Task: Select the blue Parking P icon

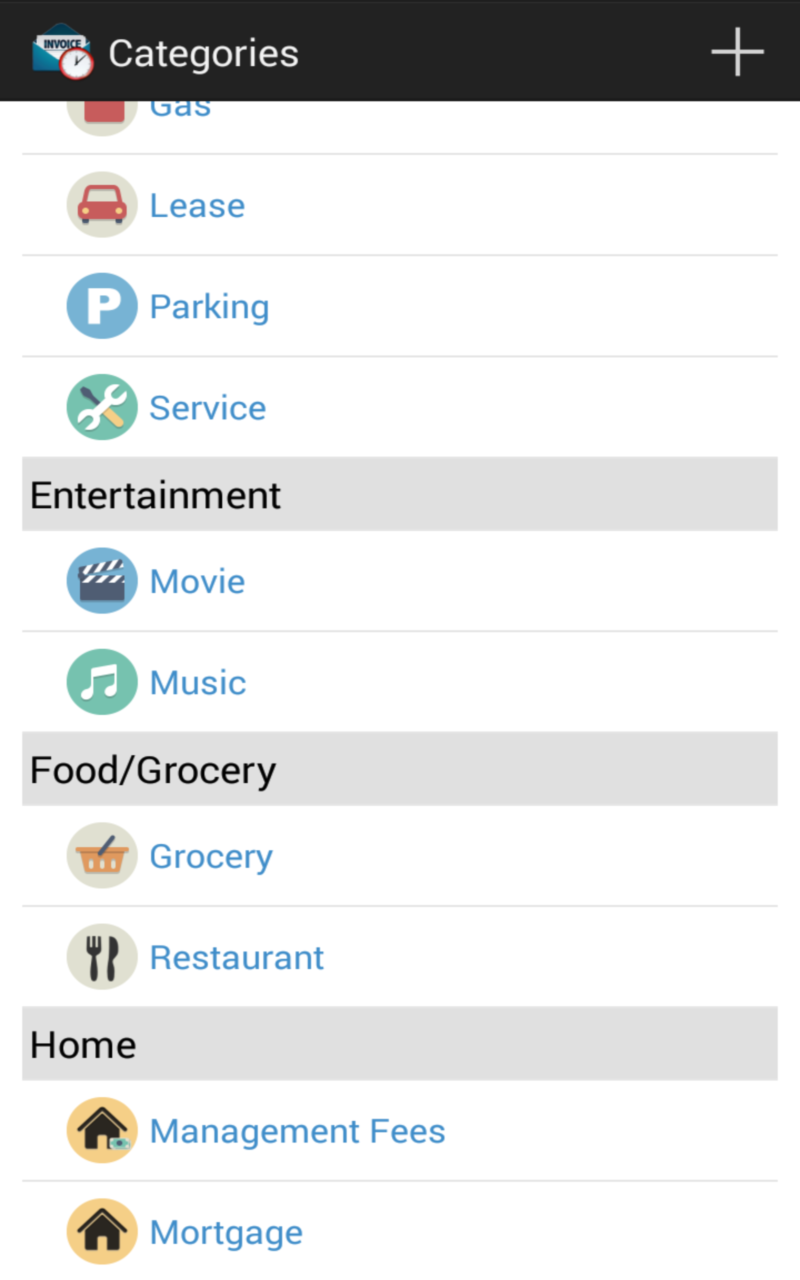Action: 101,306
